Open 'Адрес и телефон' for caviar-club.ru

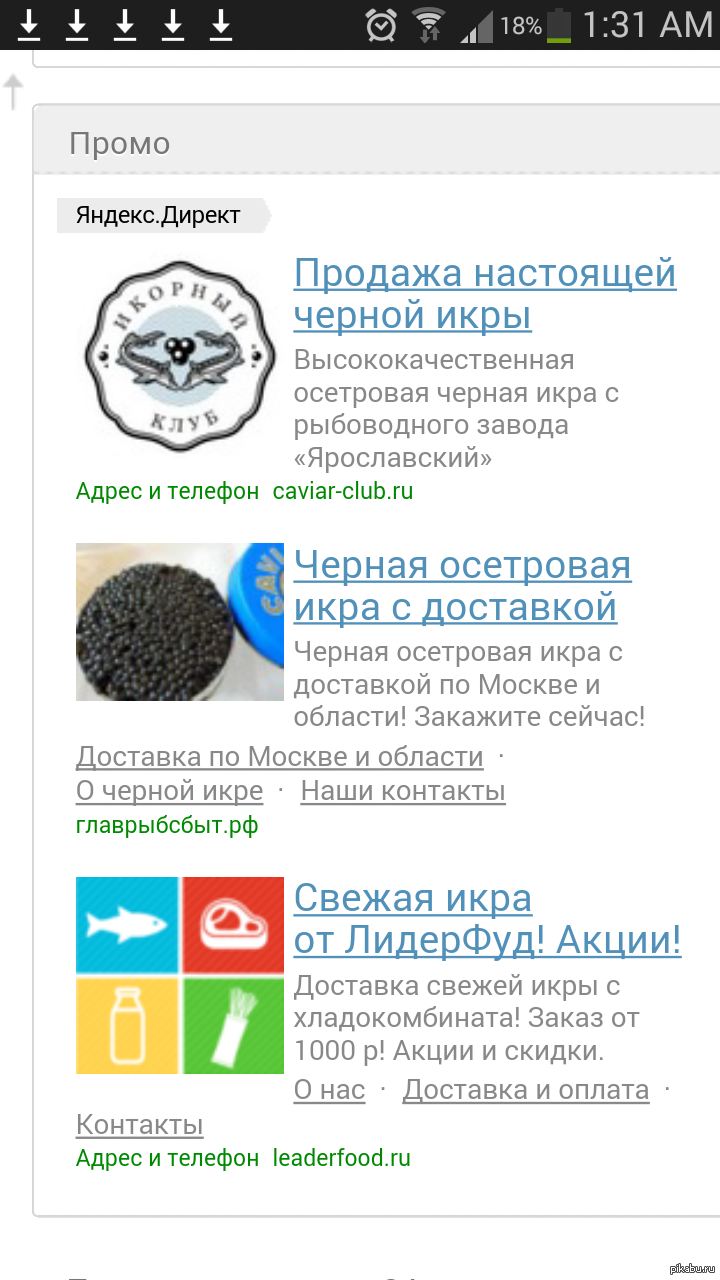(x=167, y=491)
